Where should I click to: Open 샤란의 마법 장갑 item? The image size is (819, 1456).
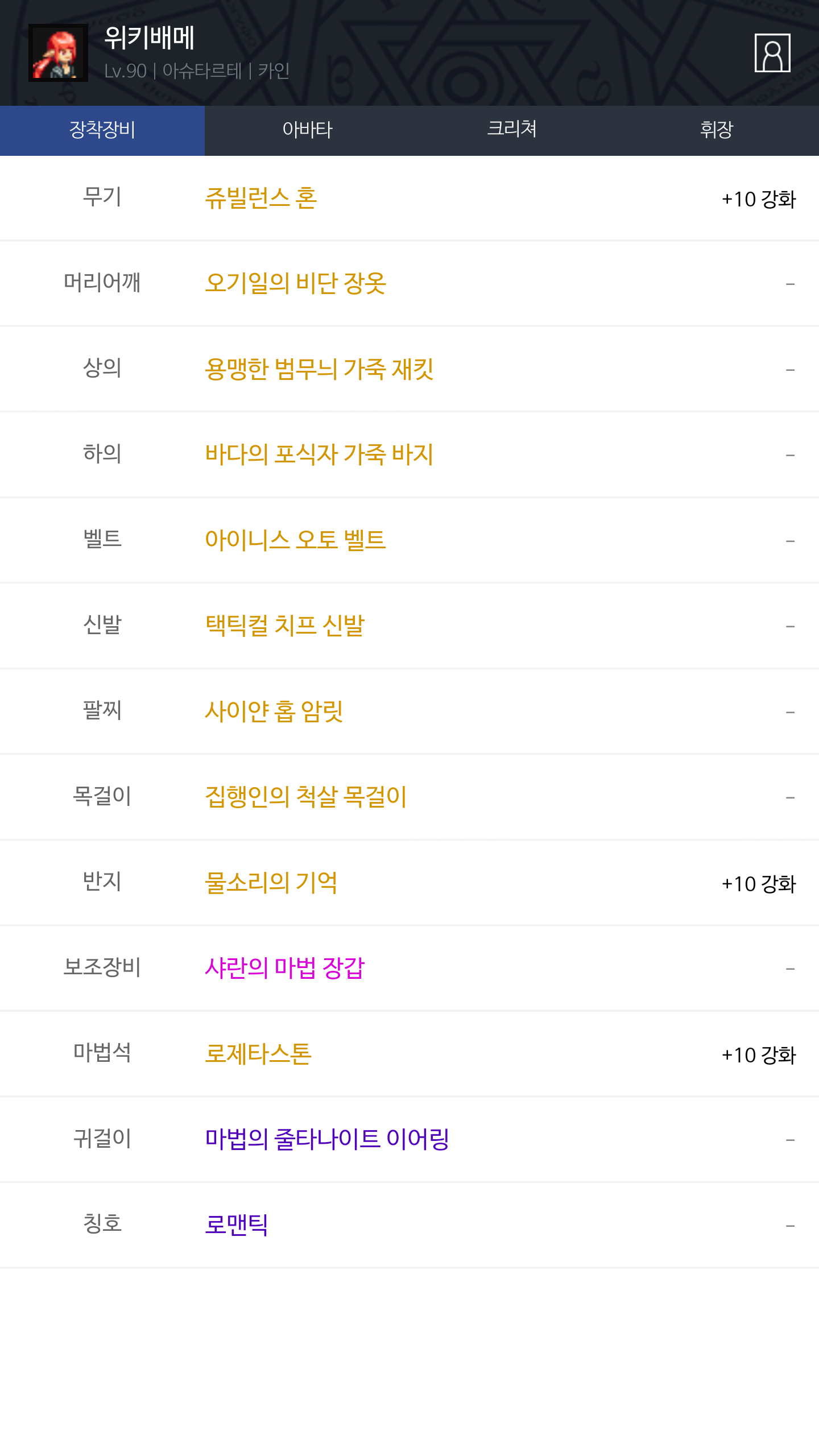tap(284, 968)
